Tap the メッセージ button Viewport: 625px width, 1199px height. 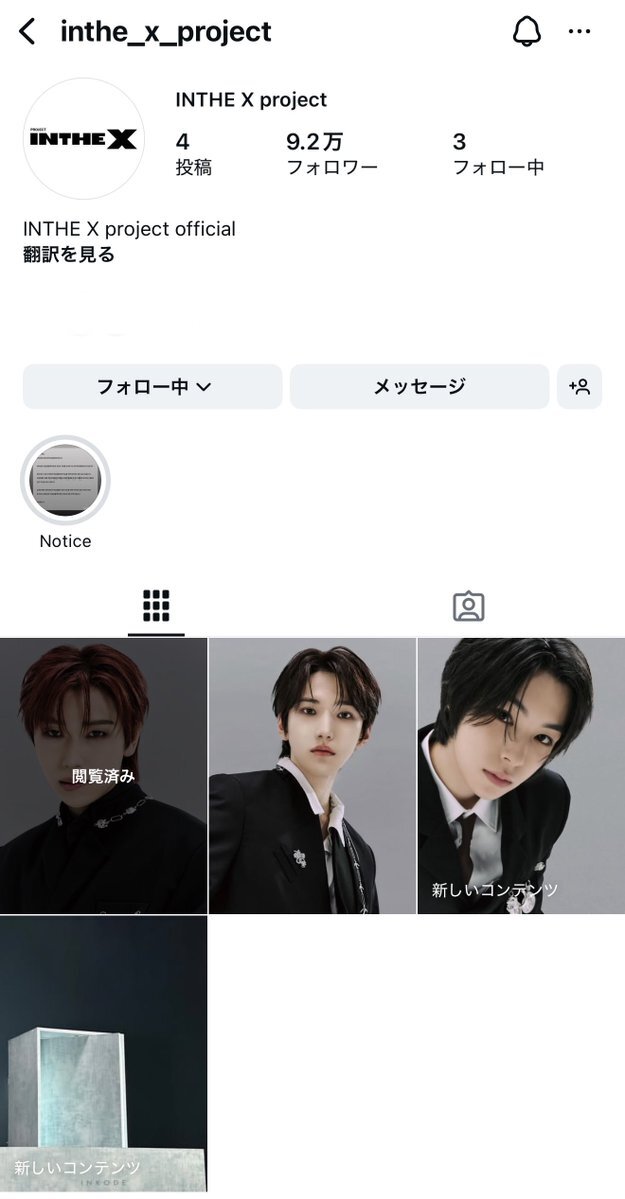[419, 387]
